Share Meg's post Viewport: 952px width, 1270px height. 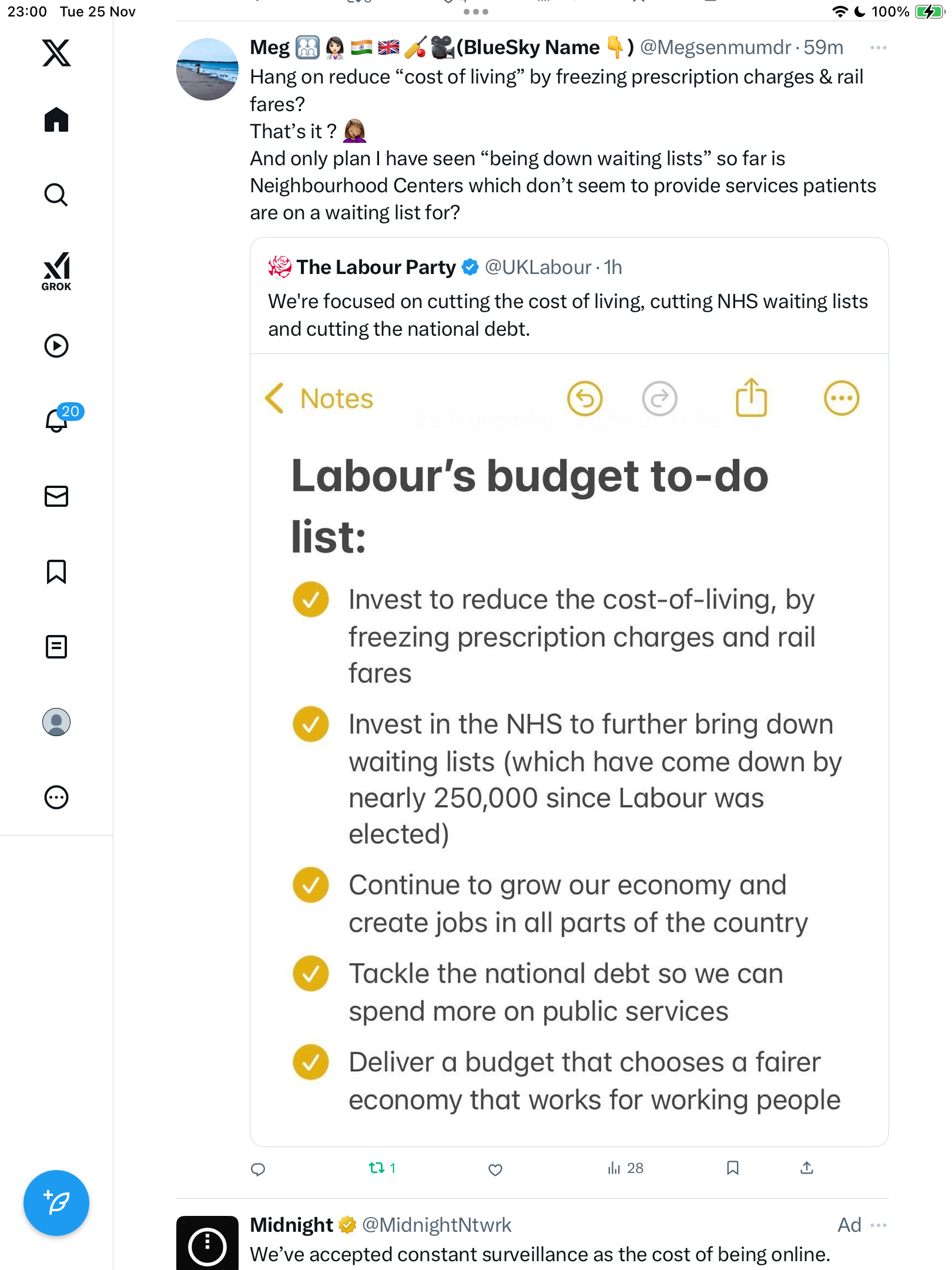point(807,1168)
